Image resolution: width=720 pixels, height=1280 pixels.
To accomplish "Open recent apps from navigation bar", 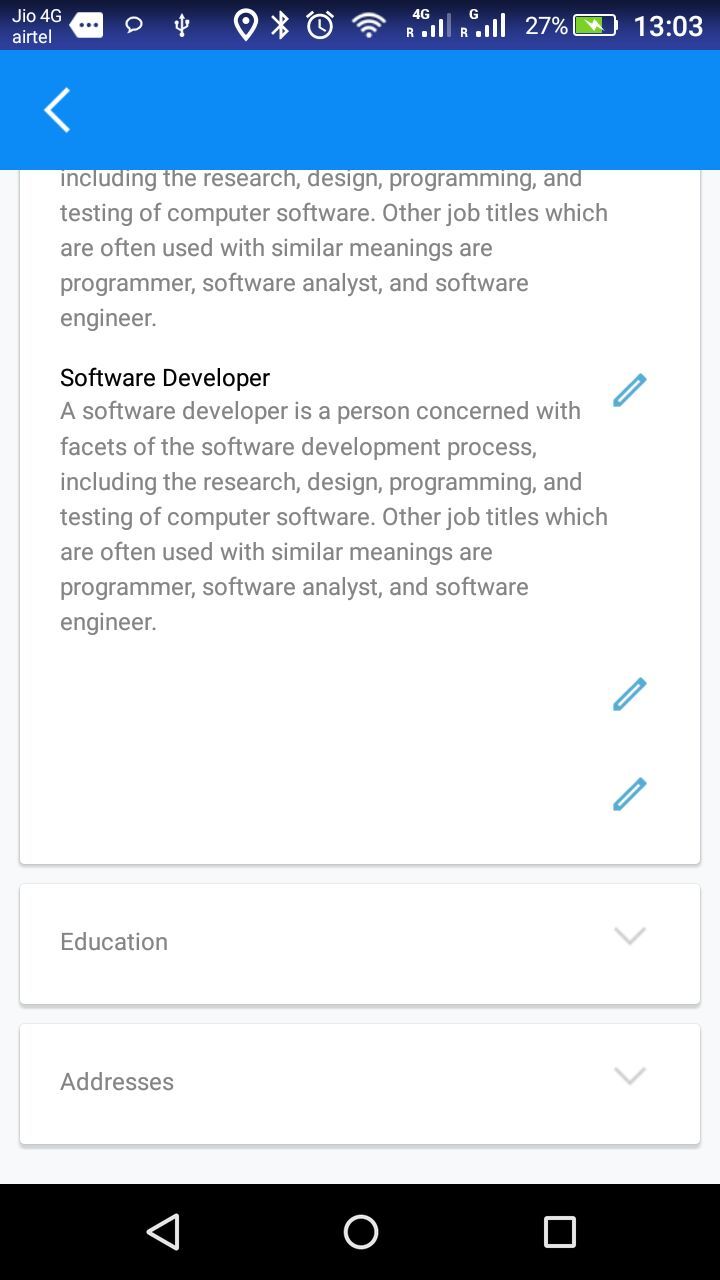I will pyautogui.click(x=560, y=1232).
